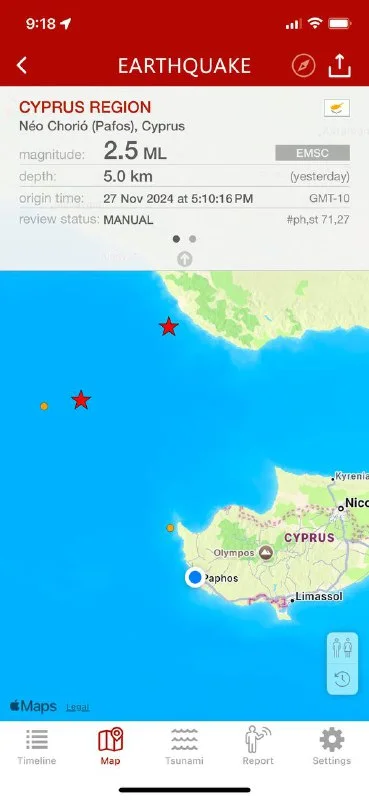Collapse the info panel with the up arrow
Image resolution: width=369 pixels, height=800 pixels.
point(184,259)
